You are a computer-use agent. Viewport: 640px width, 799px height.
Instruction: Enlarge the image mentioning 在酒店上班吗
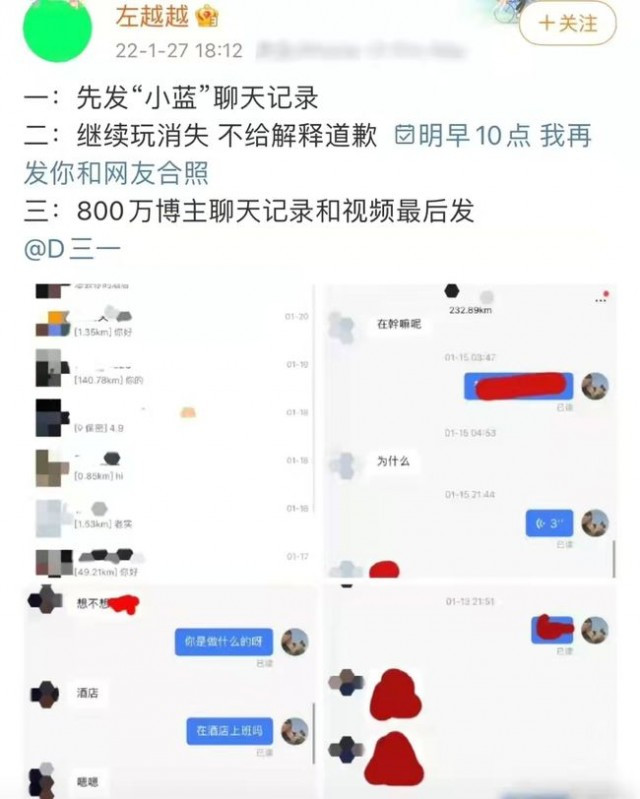(x=170, y=690)
